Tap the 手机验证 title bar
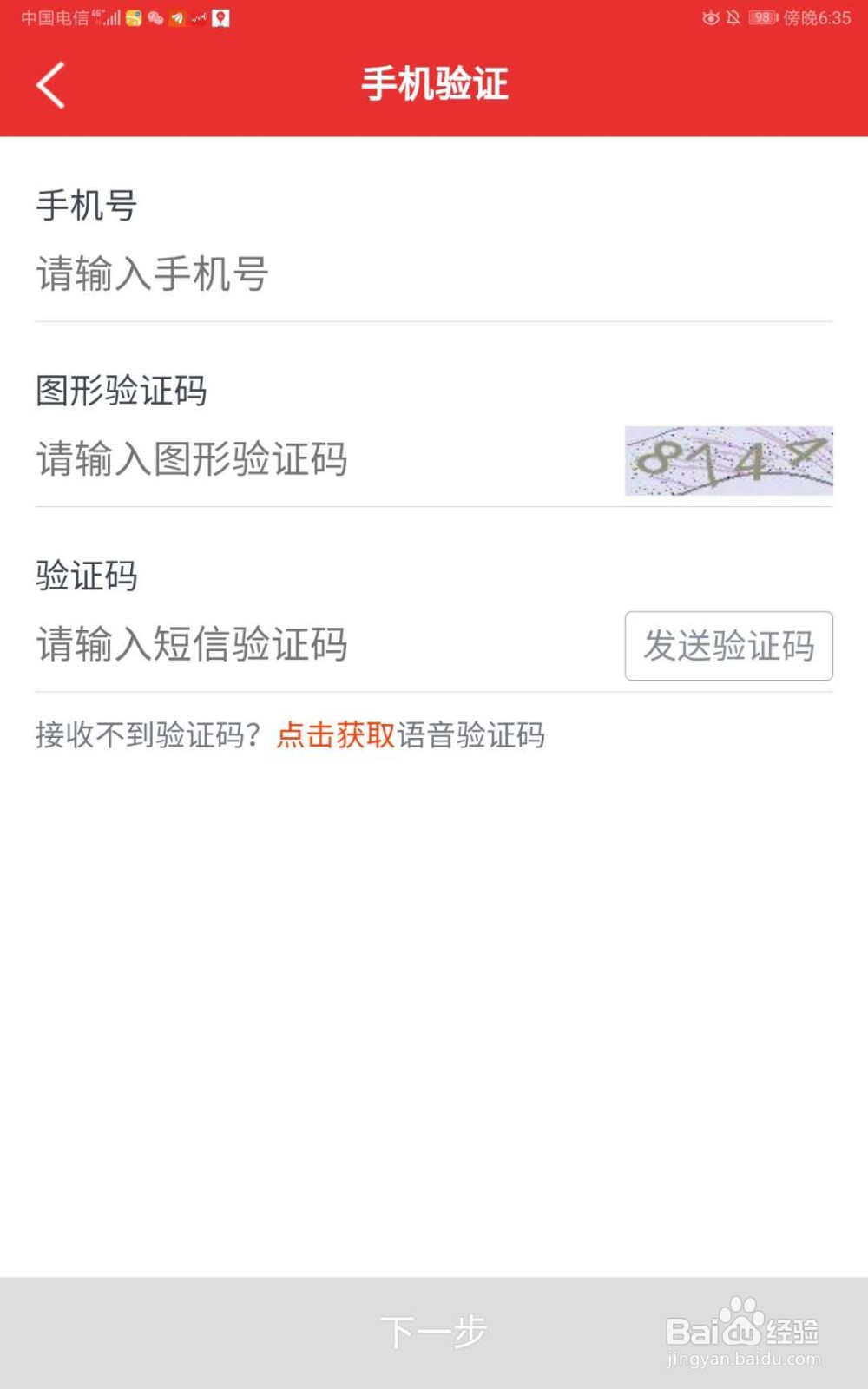Viewport: 868px width, 1389px height. [x=434, y=85]
